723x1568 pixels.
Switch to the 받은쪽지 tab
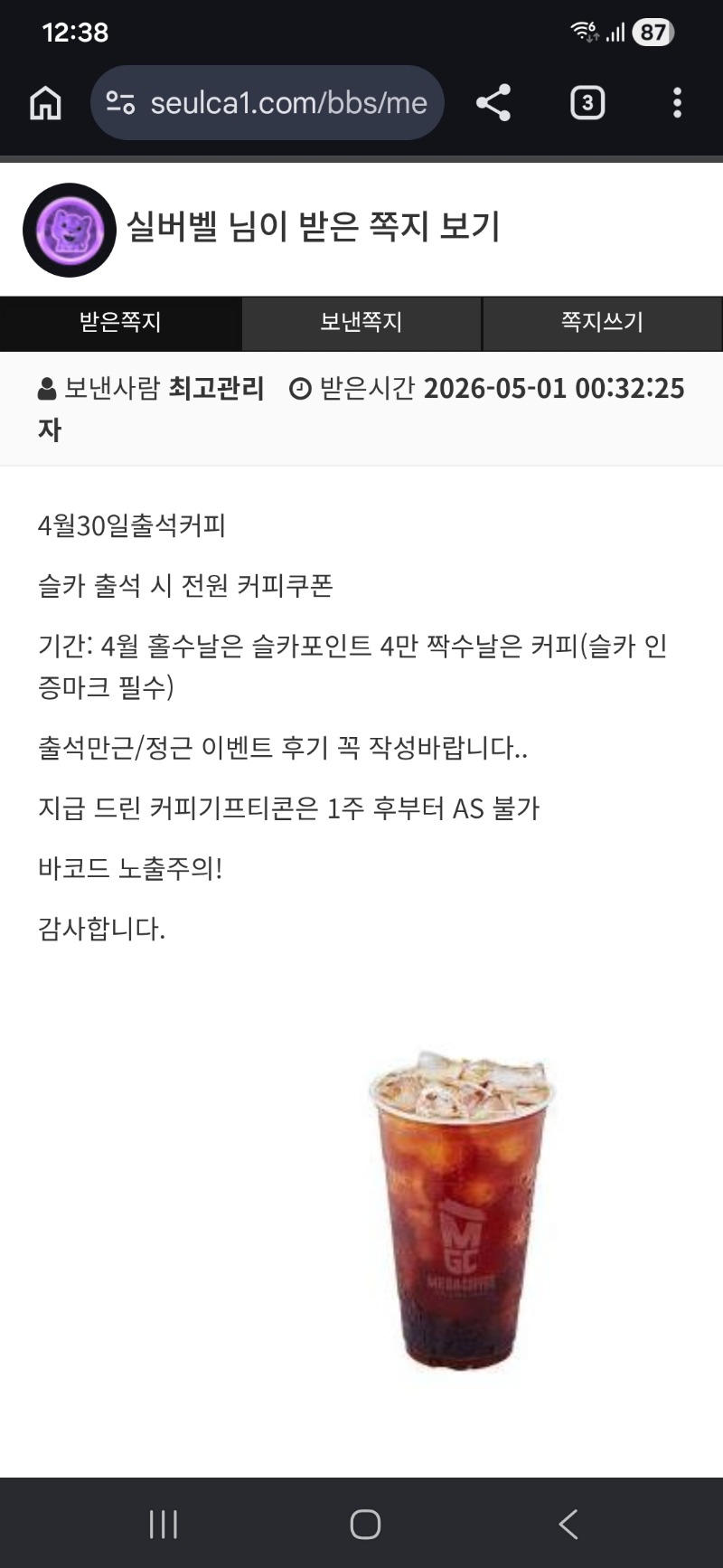pos(120,323)
